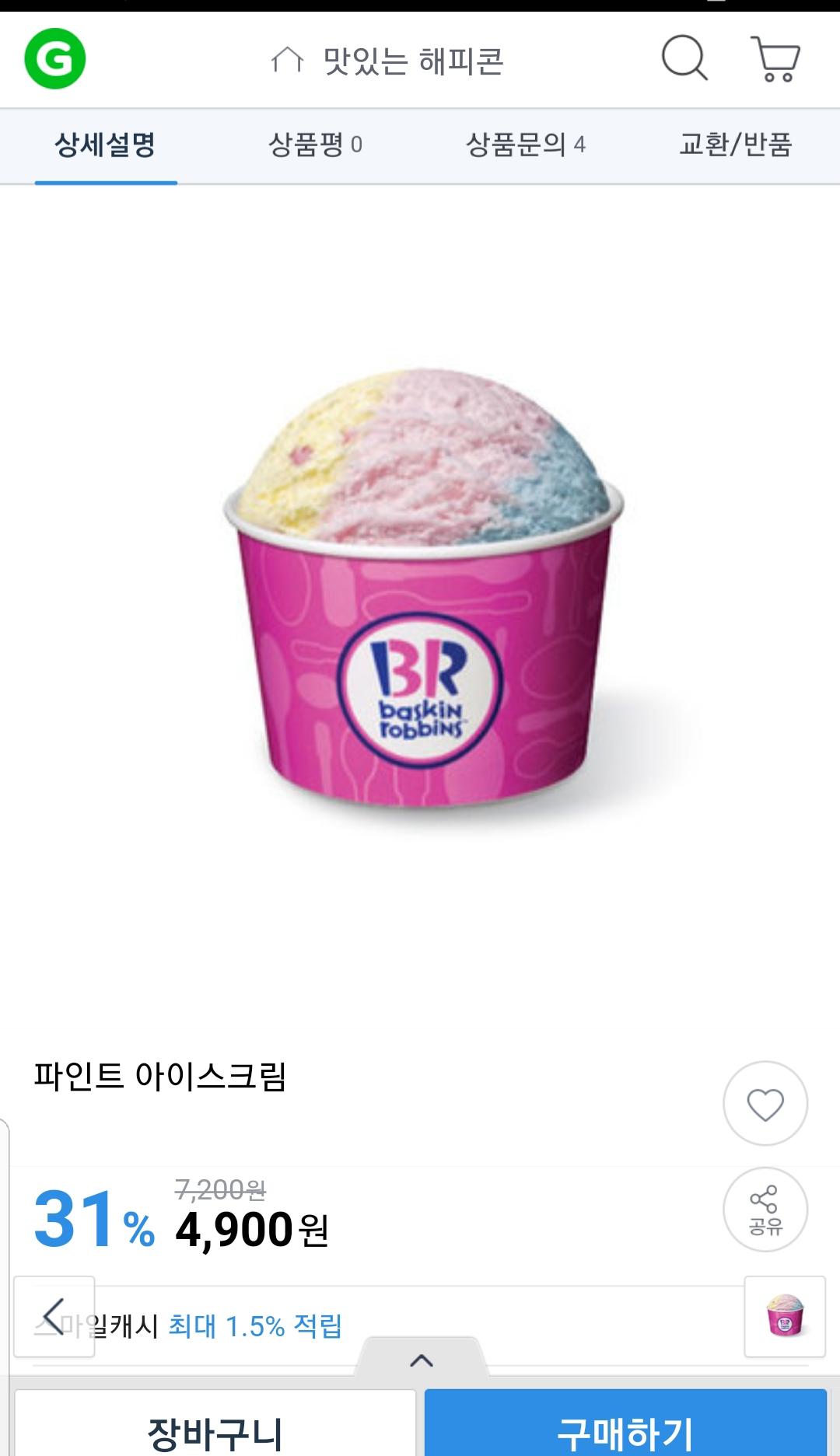The image size is (840, 1456).
Task: Share this product via 공유 button
Action: [x=765, y=1210]
